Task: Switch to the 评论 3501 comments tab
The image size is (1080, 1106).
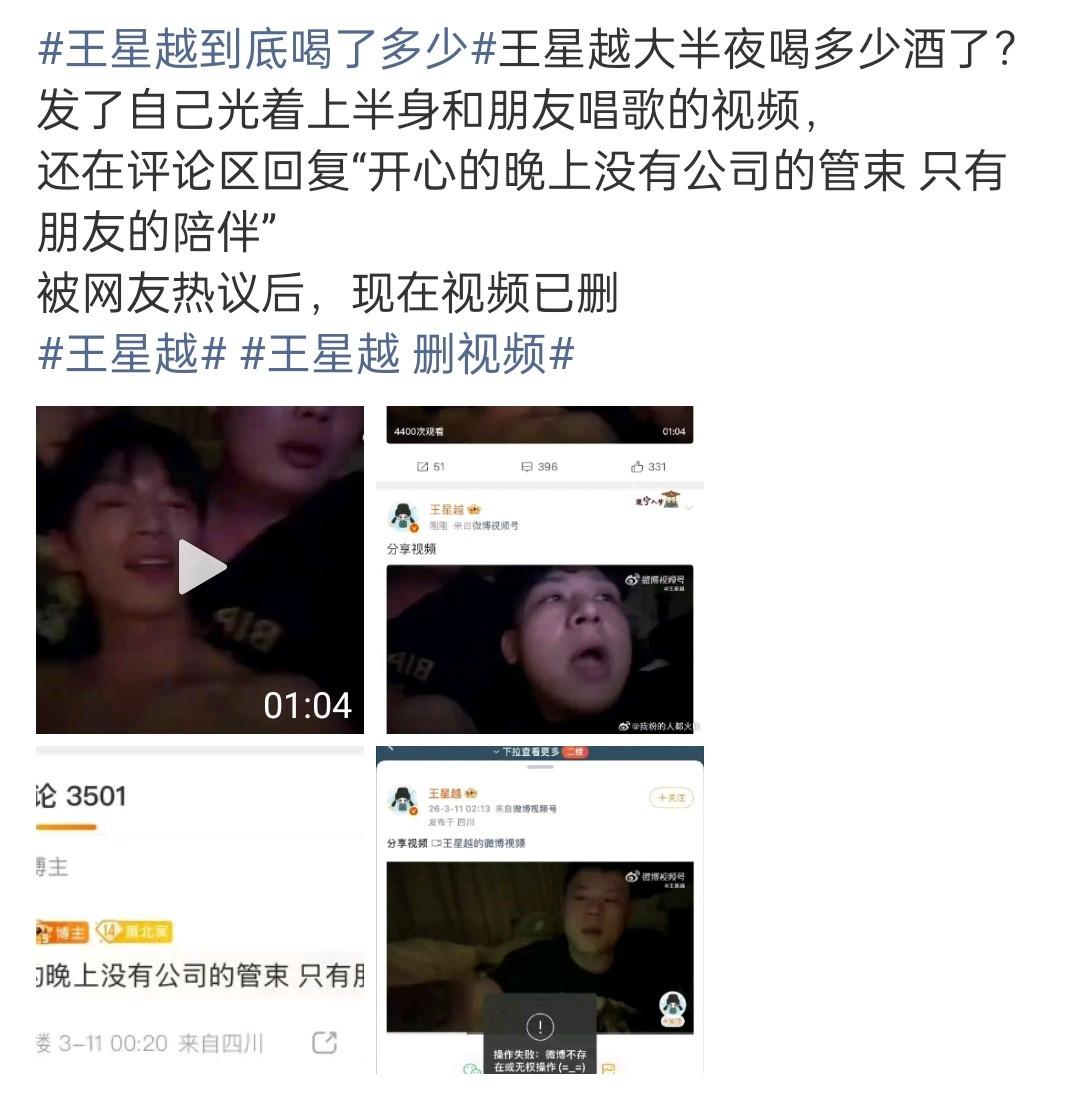Action: click(x=80, y=794)
